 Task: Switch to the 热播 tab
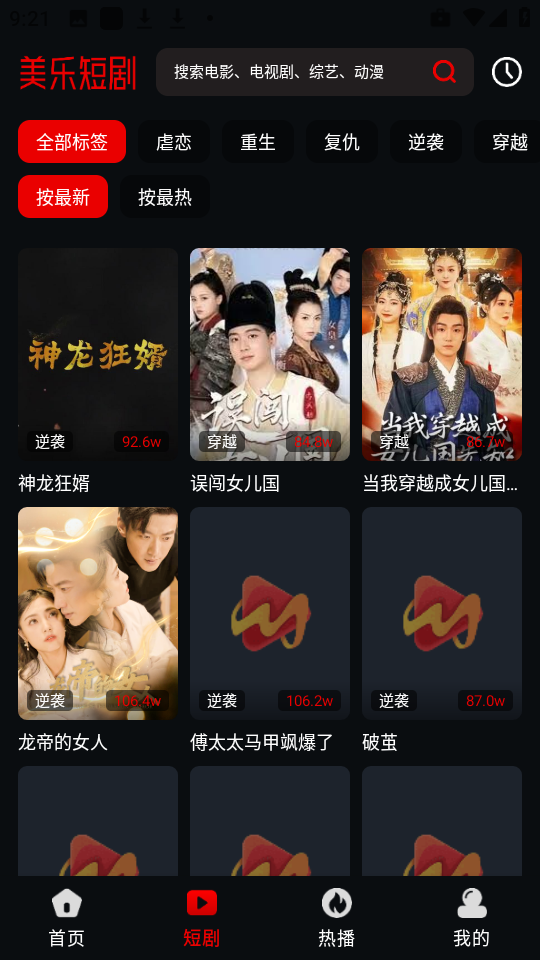337,918
